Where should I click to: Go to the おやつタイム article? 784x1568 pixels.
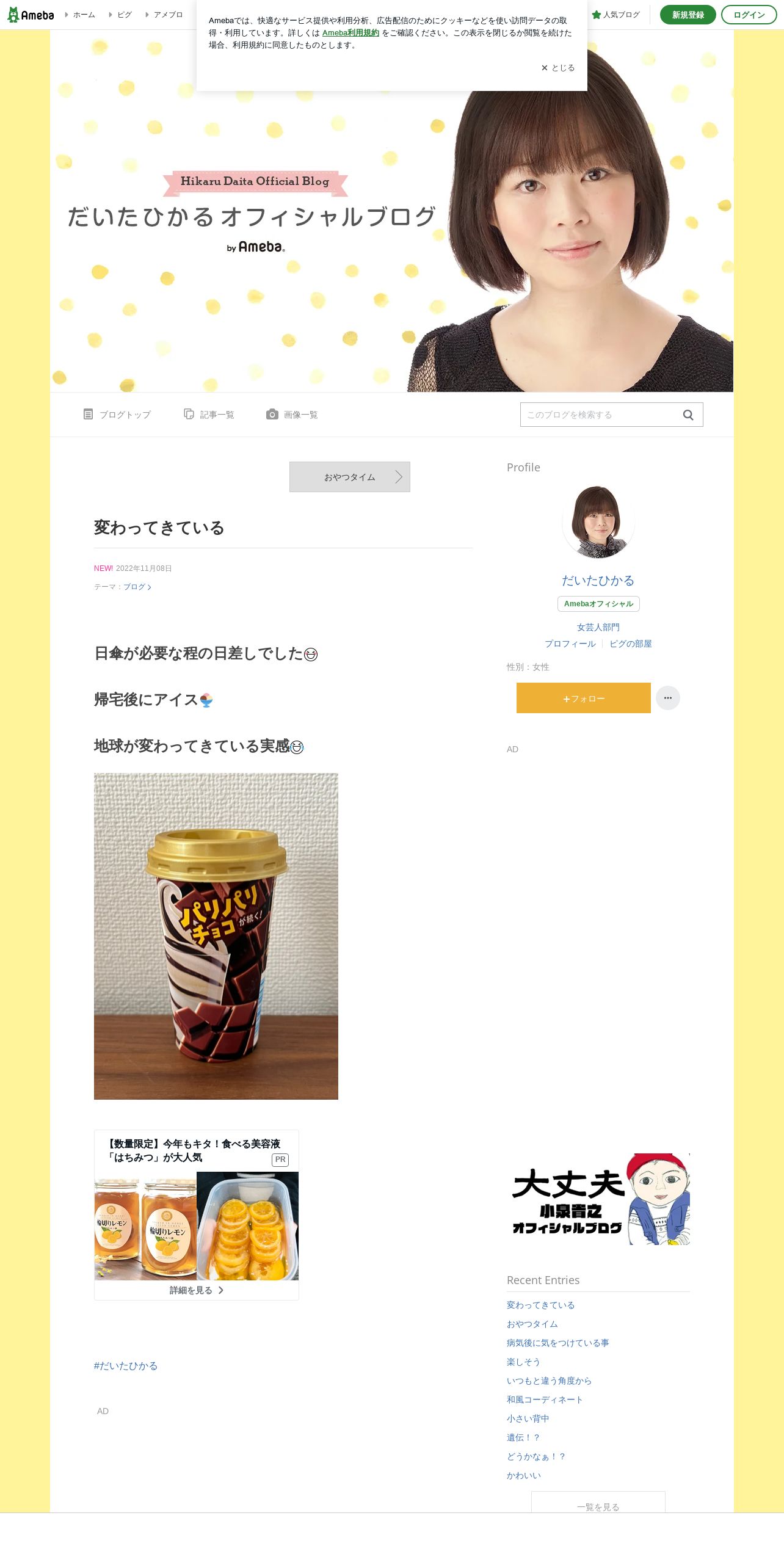350,477
